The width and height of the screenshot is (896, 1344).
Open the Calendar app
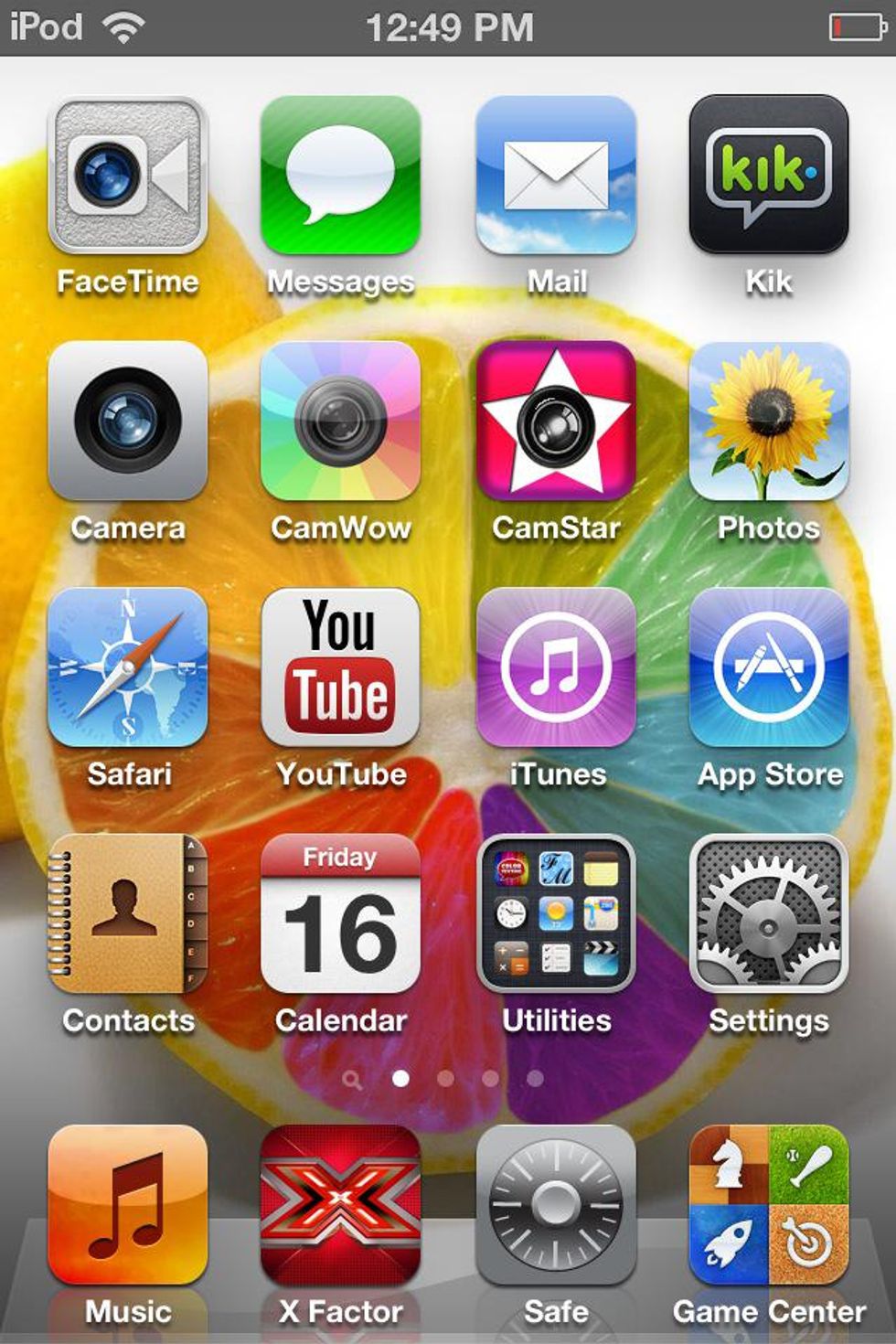click(340, 913)
